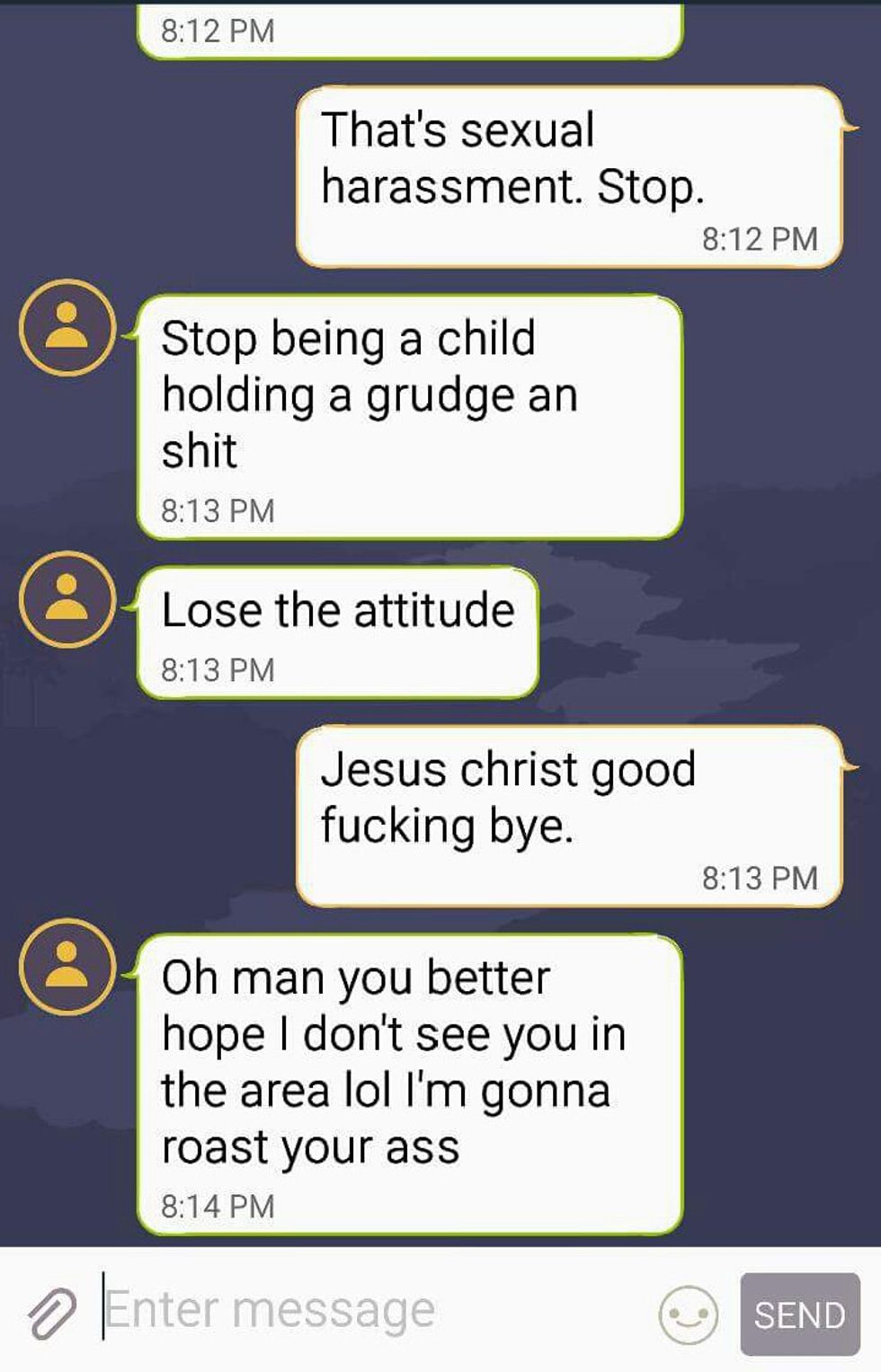Tap contact avatar next to "Oh man you better" message
The image size is (881, 1372).
coord(67,967)
